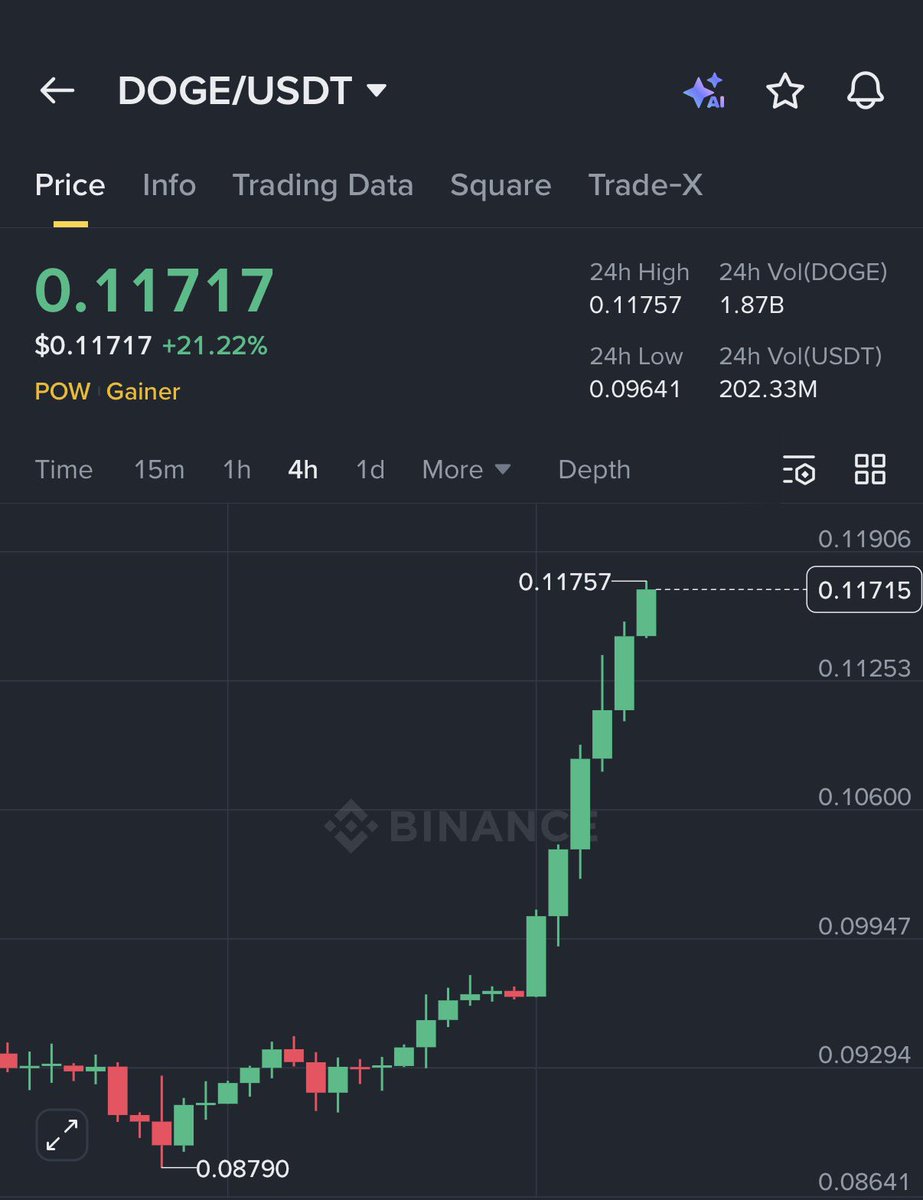Go back using the arrow

click(57, 91)
